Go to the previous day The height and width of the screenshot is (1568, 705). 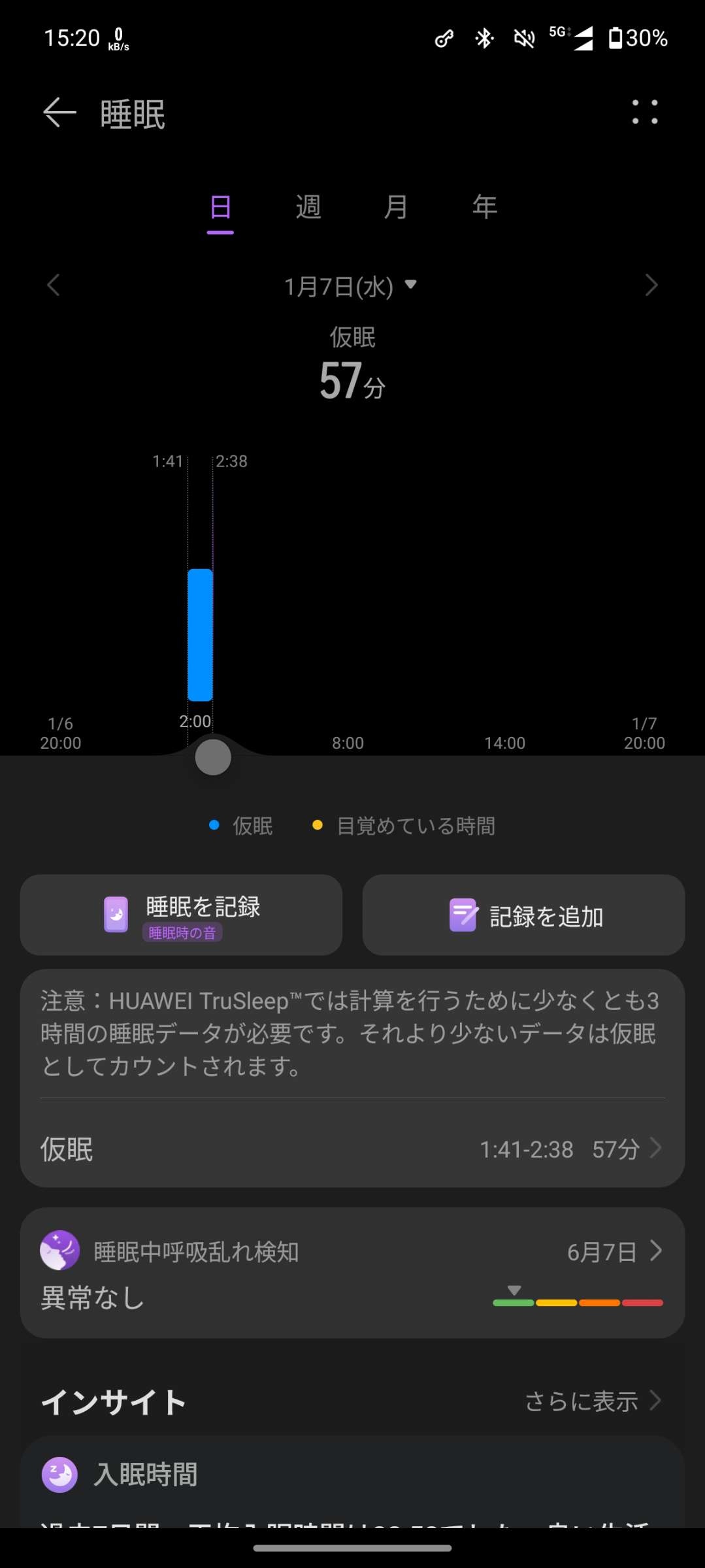(x=54, y=286)
